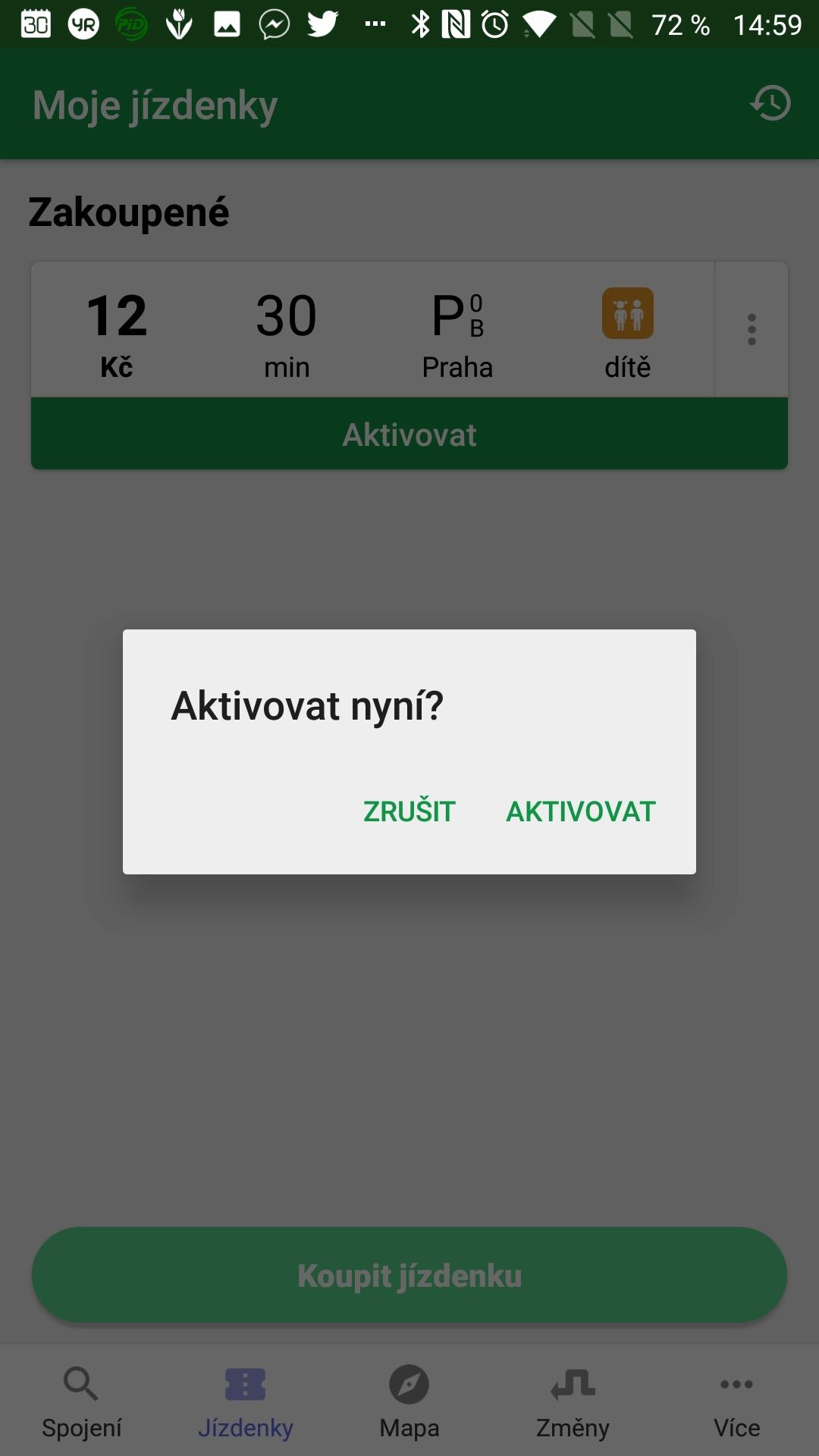Switch to the Spojení tab
819x1456 pixels.
82,1401
